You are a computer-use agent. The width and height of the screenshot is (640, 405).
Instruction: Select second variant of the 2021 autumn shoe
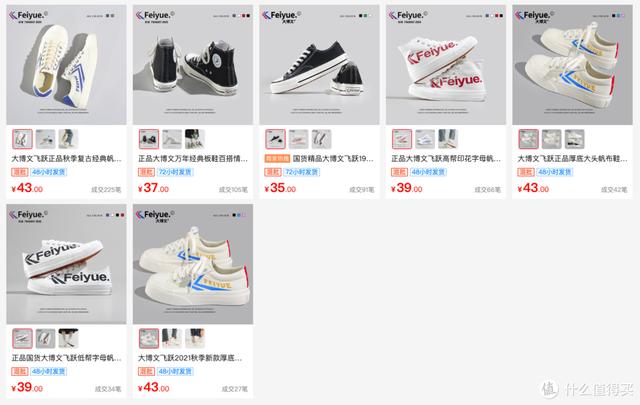pyautogui.click(x=172, y=337)
